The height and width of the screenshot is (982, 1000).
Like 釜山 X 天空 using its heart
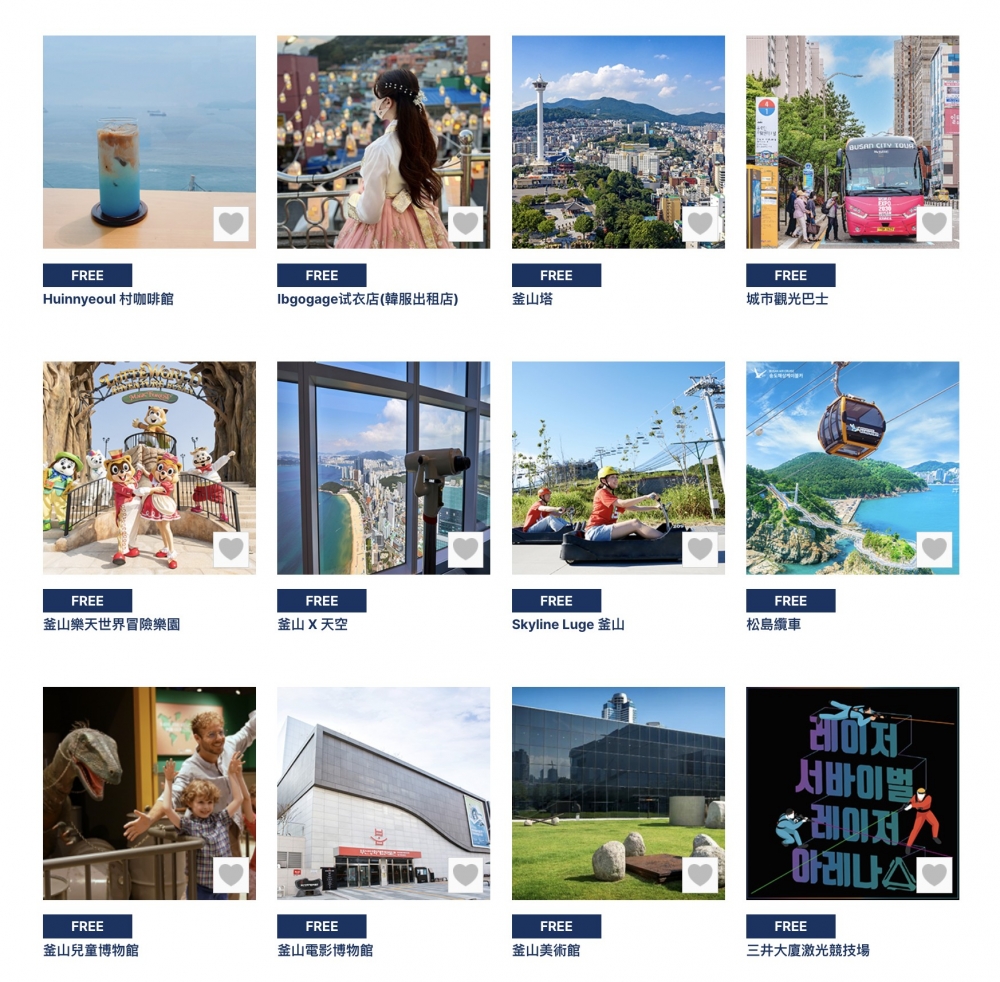click(465, 549)
